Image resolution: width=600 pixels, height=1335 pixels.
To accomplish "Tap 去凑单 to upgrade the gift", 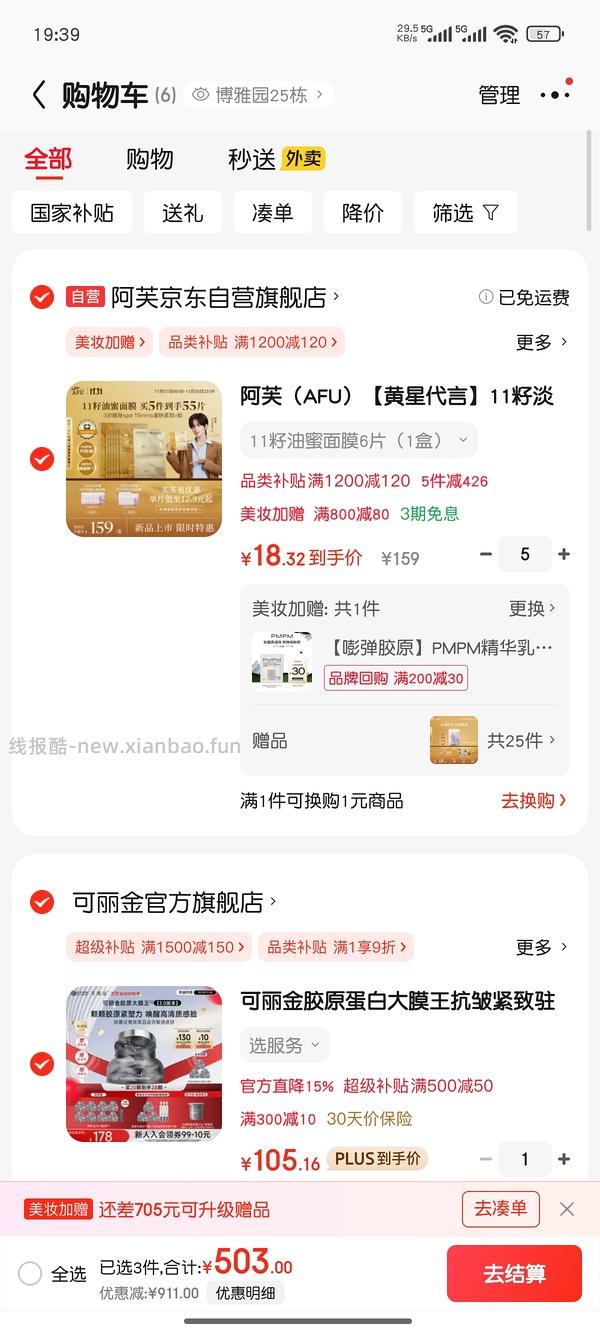I will 500,1209.
